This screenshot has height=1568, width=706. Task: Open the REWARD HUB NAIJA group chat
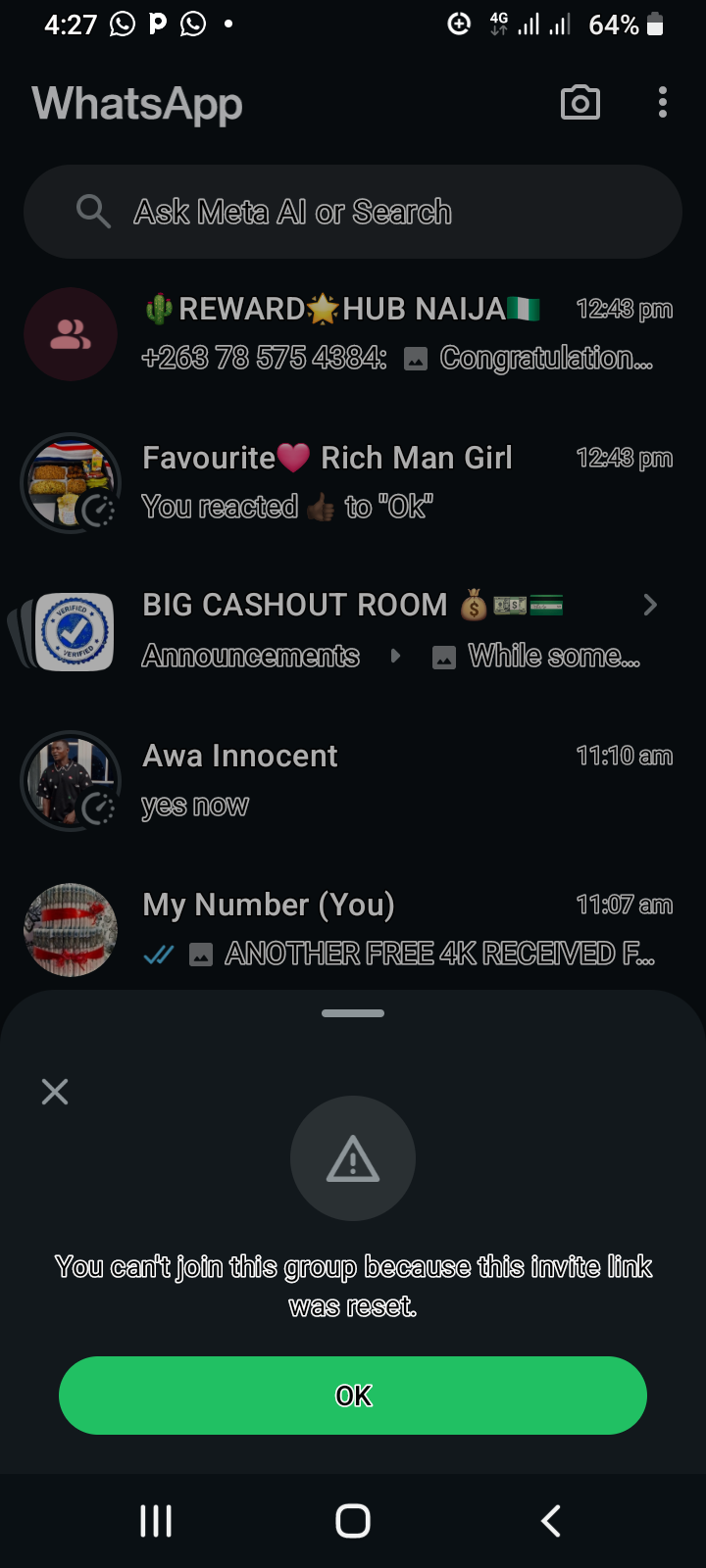pos(392,334)
